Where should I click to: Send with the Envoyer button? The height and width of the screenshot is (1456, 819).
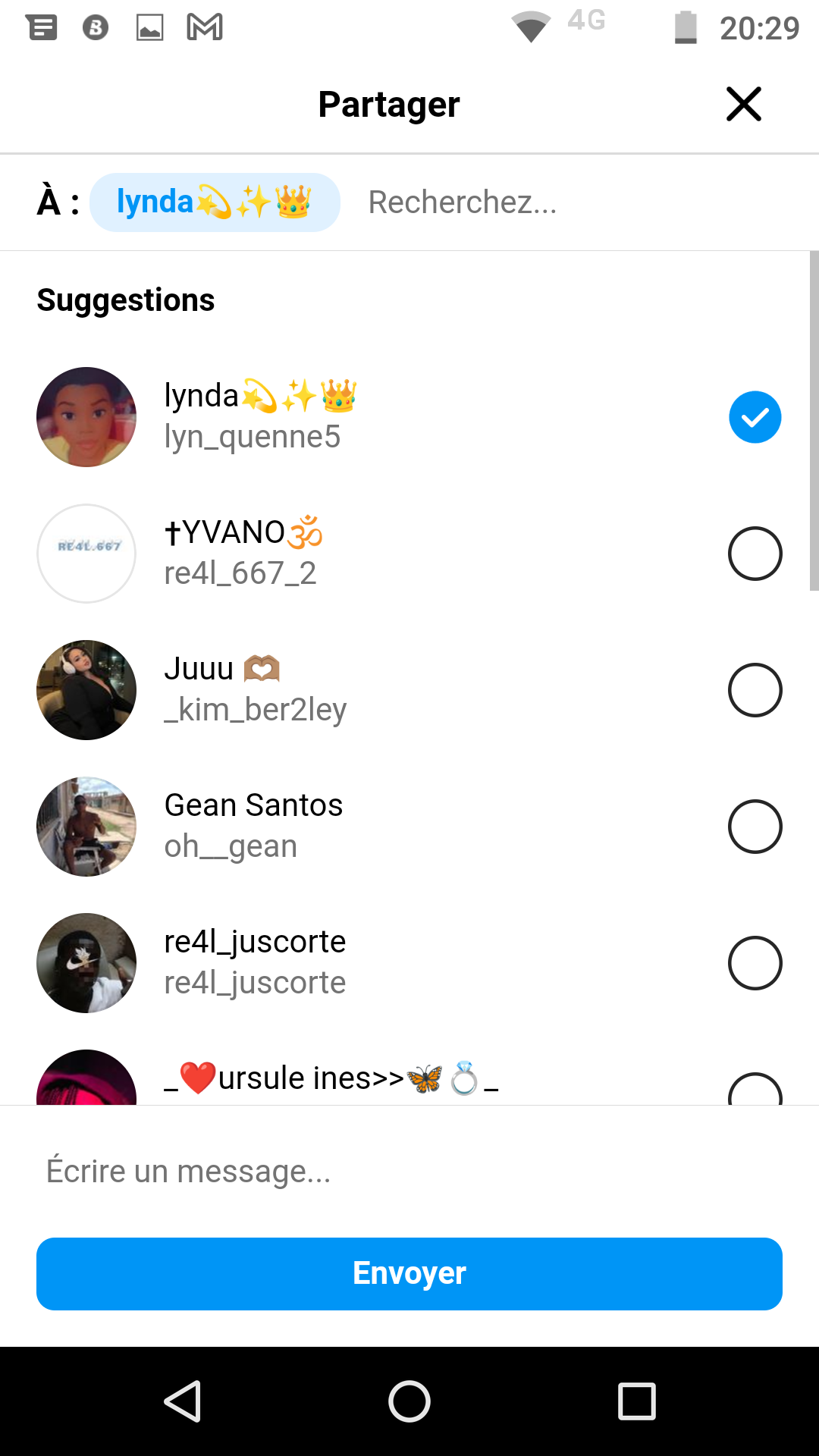(409, 1274)
